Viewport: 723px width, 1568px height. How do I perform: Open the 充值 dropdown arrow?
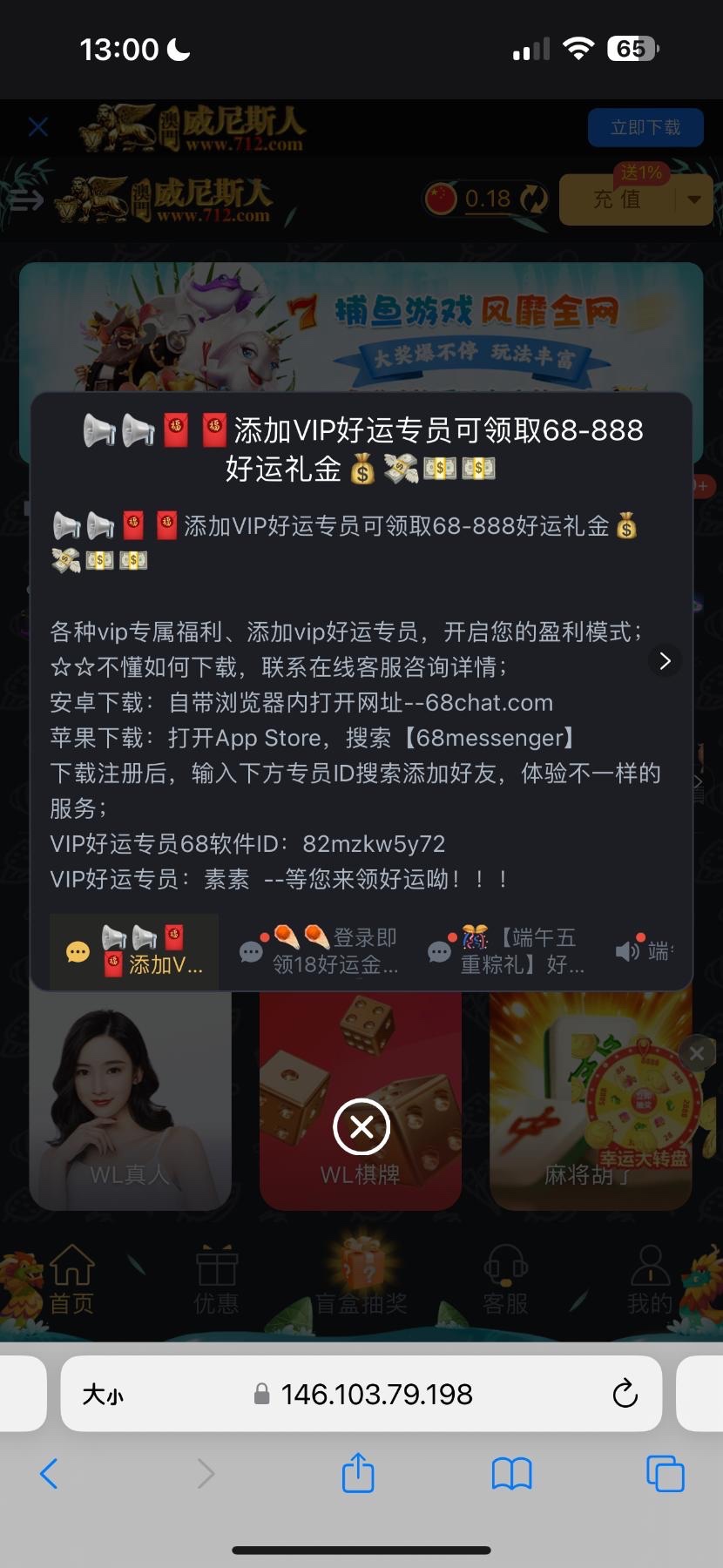(x=694, y=199)
